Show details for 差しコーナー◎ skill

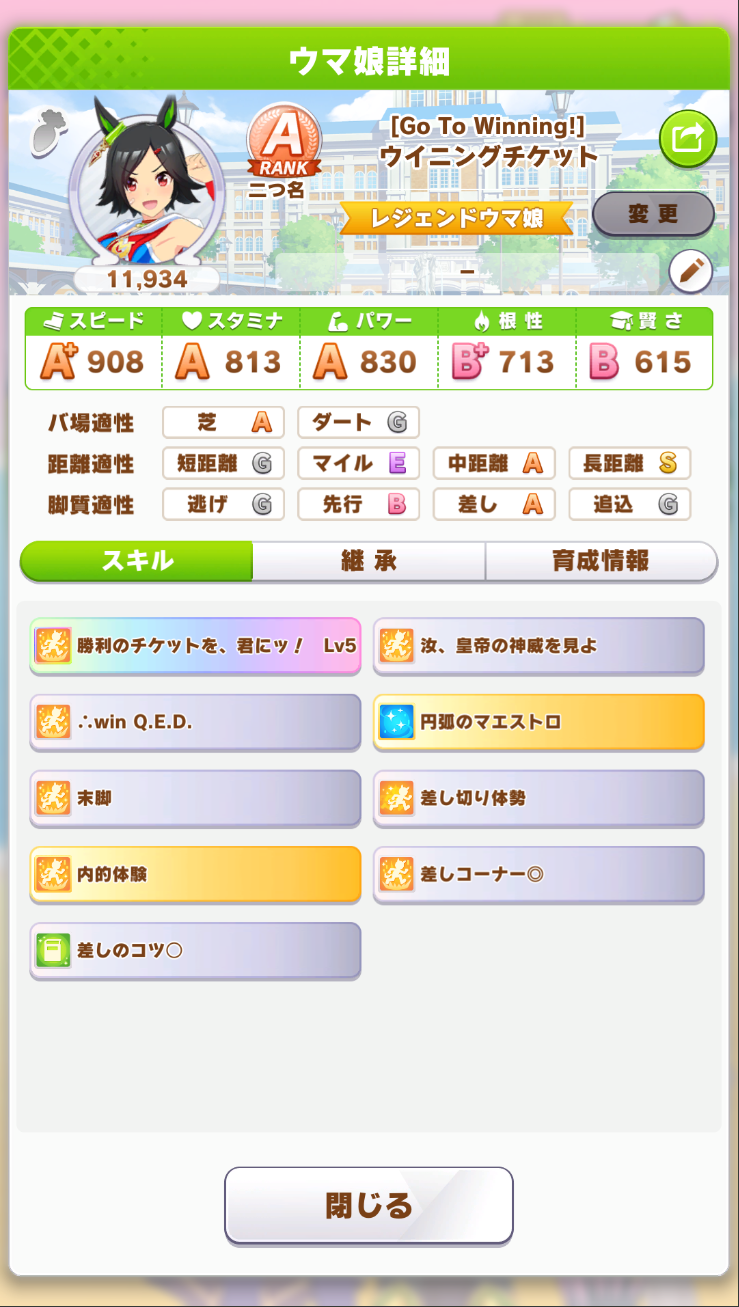tap(538, 874)
